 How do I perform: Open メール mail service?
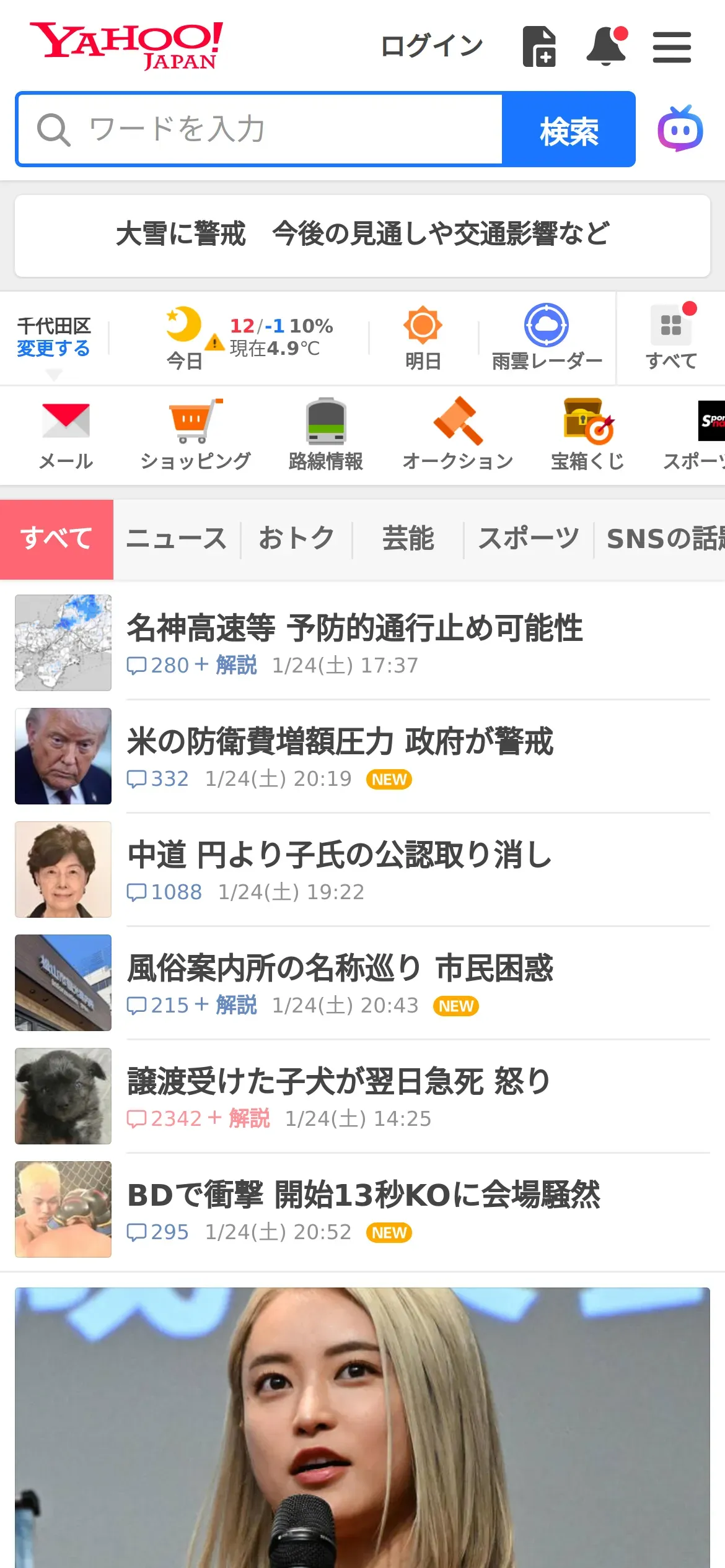click(66, 435)
